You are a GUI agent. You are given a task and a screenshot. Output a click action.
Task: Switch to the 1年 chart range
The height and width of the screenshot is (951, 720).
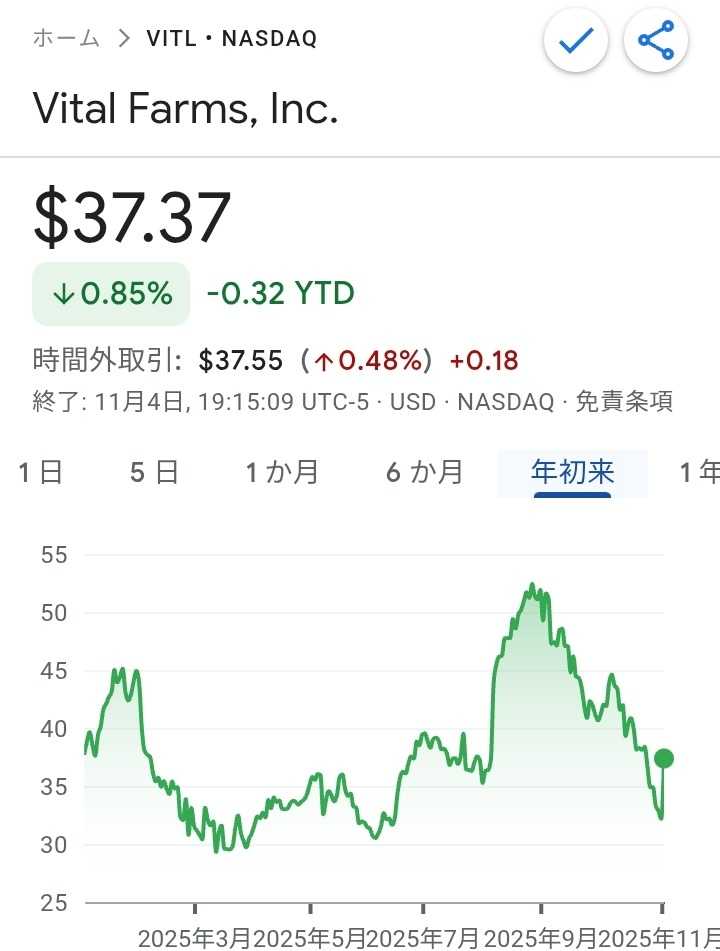(x=700, y=472)
